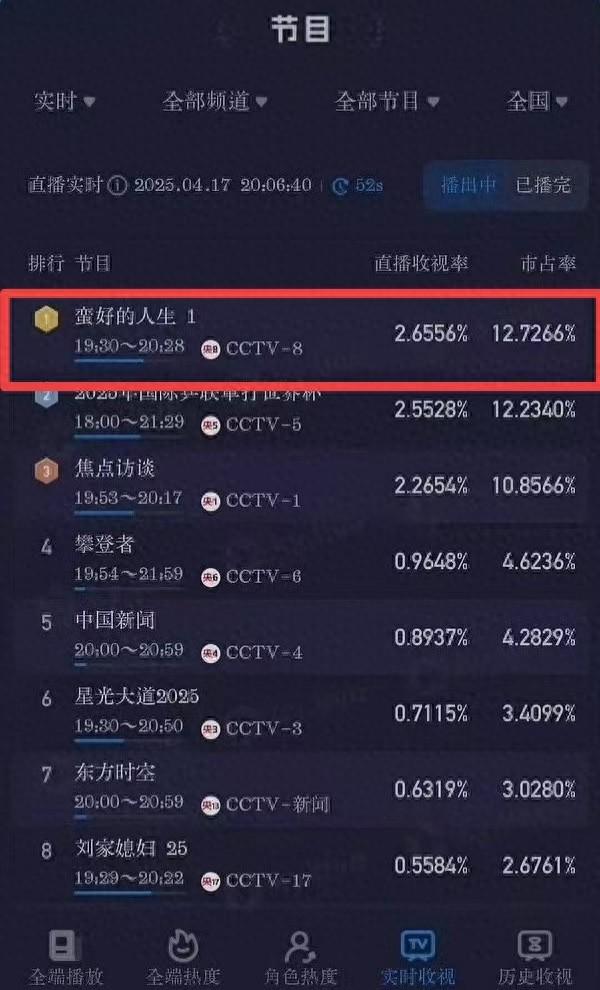Open the 焦点访谈 program row

pos(300,483)
